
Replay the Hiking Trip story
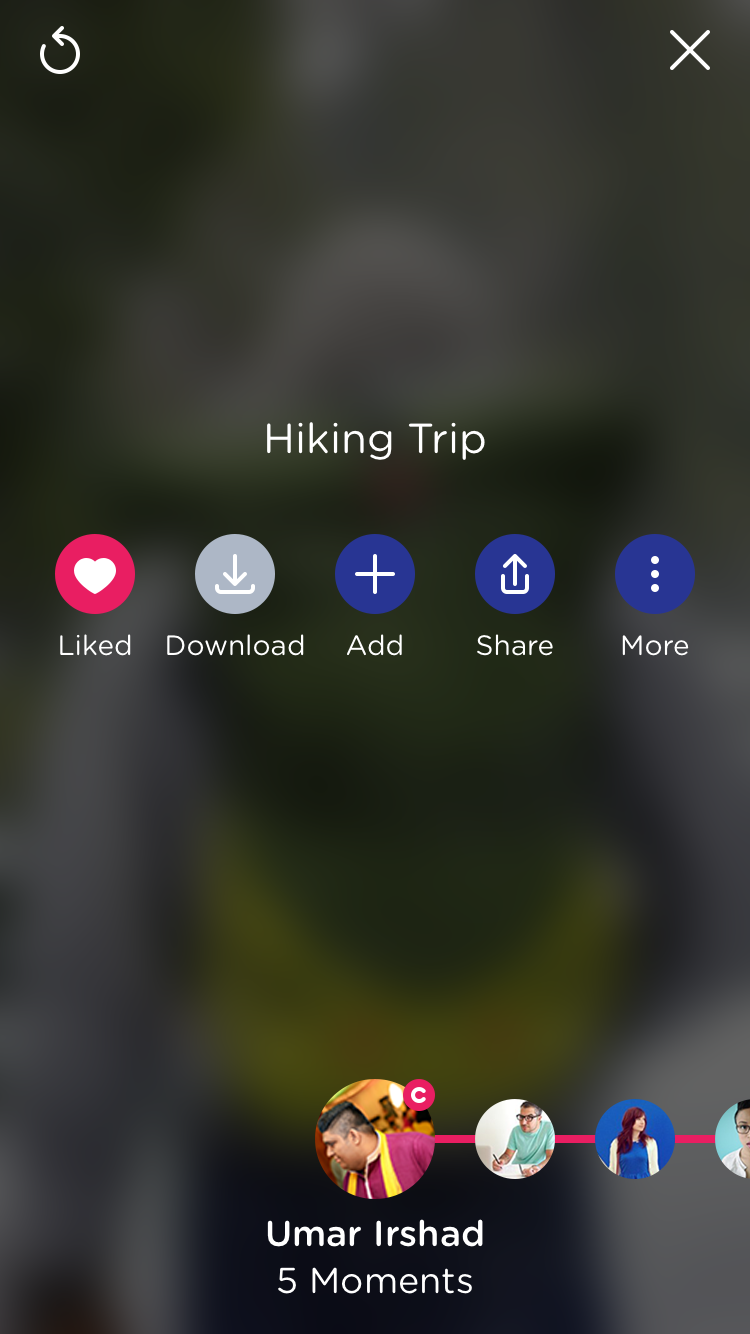(60, 51)
